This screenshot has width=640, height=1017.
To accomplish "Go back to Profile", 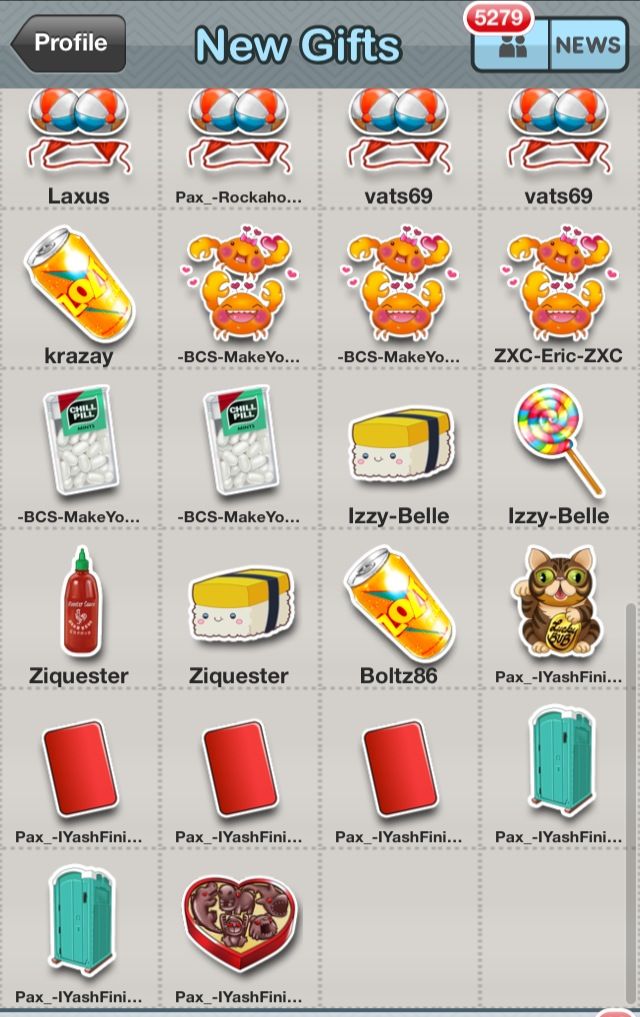I will click(68, 43).
